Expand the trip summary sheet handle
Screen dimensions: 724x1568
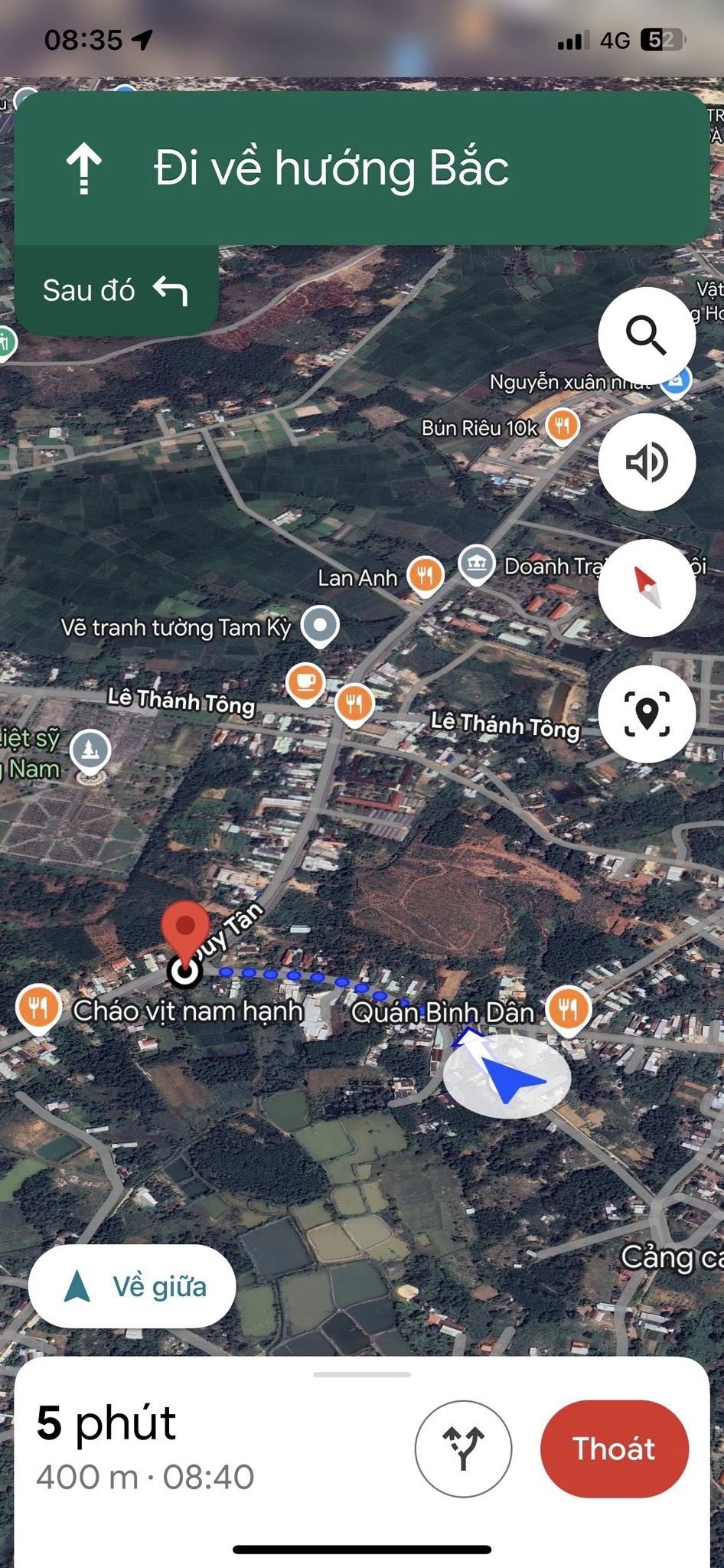coord(362,1374)
